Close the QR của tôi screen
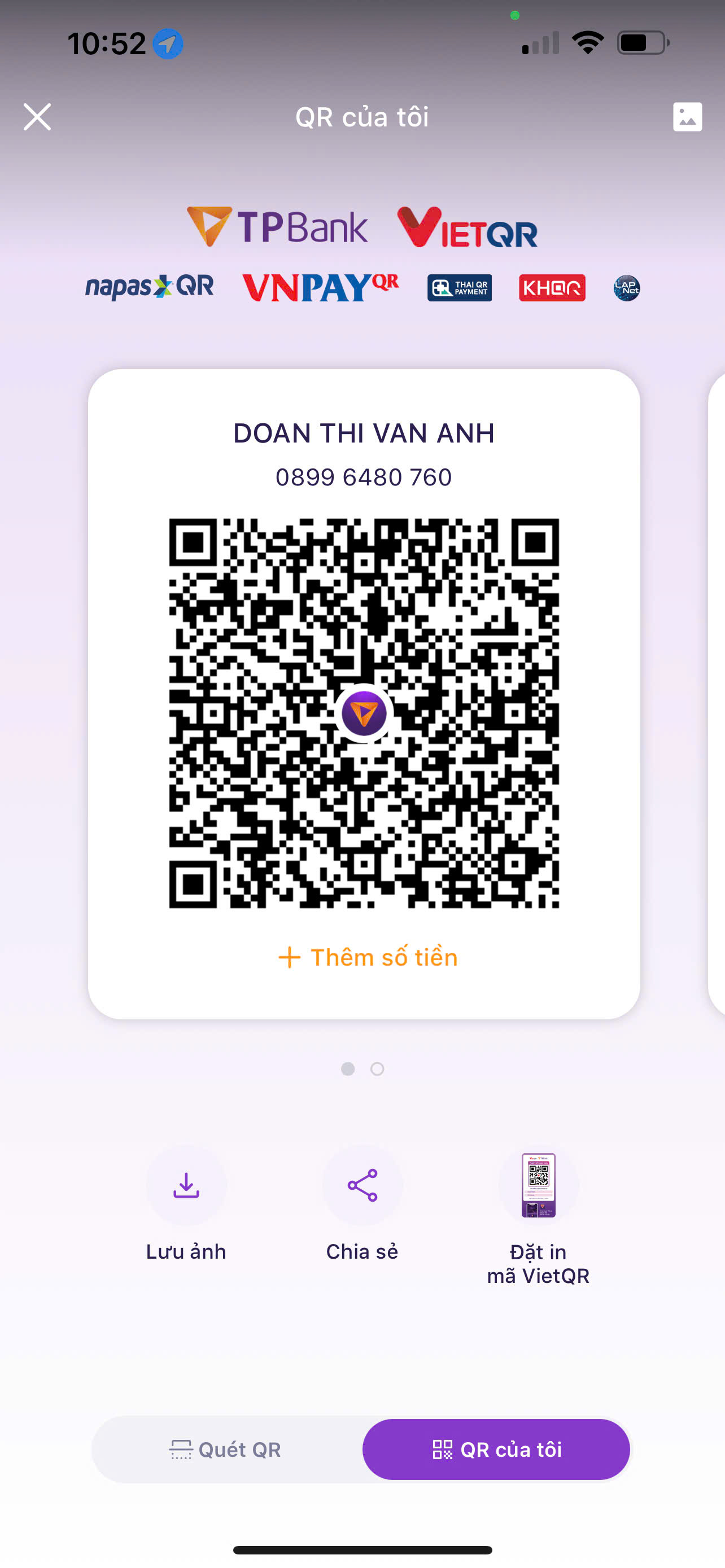The height and width of the screenshot is (1568, 725). click(37, 117)
